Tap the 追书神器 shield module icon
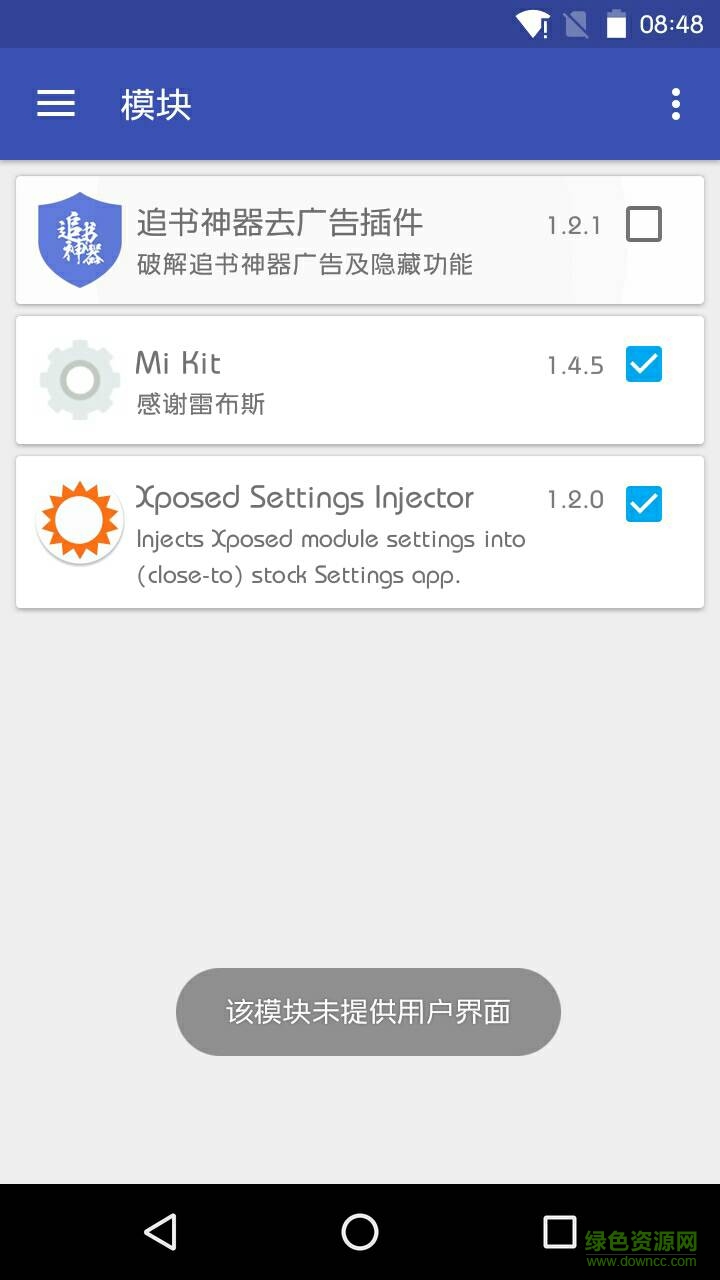 79,239
